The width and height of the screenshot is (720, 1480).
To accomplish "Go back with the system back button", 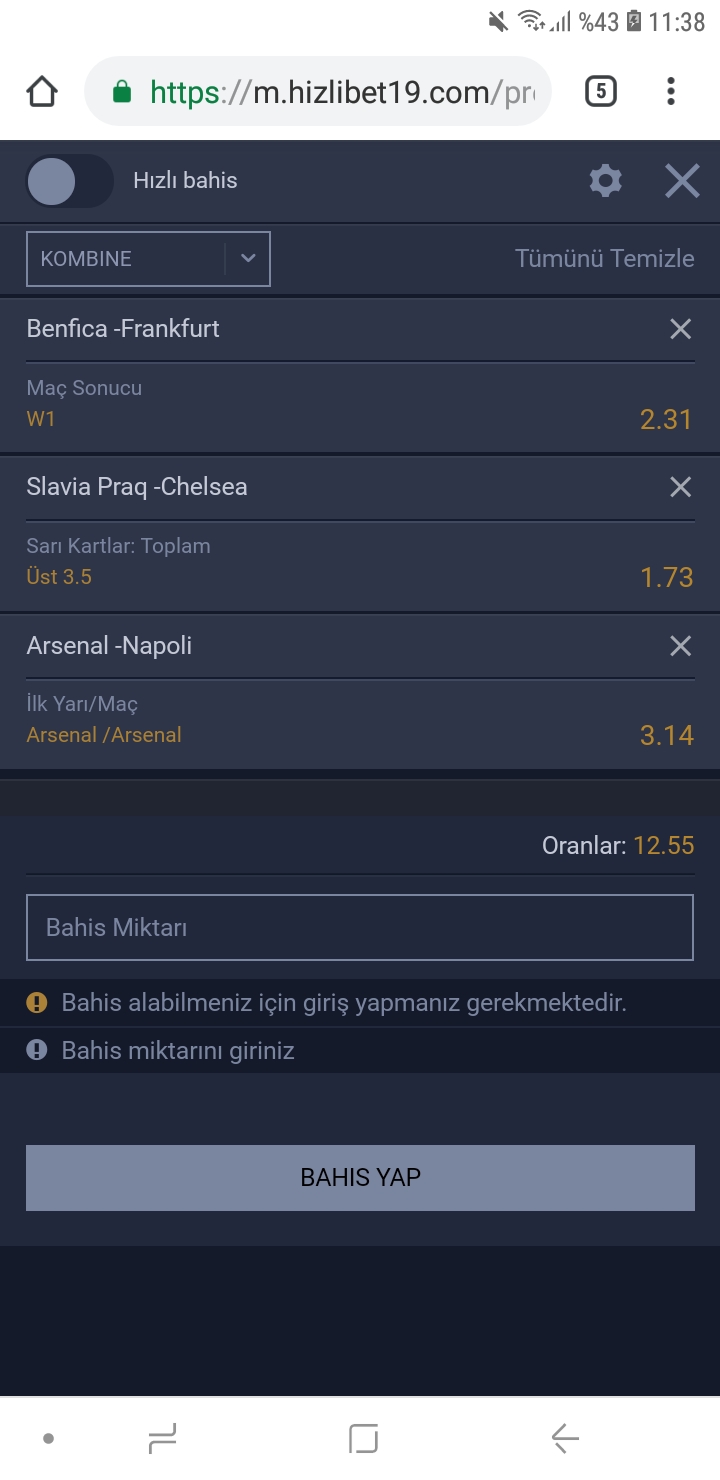I will coord(565,1439).
